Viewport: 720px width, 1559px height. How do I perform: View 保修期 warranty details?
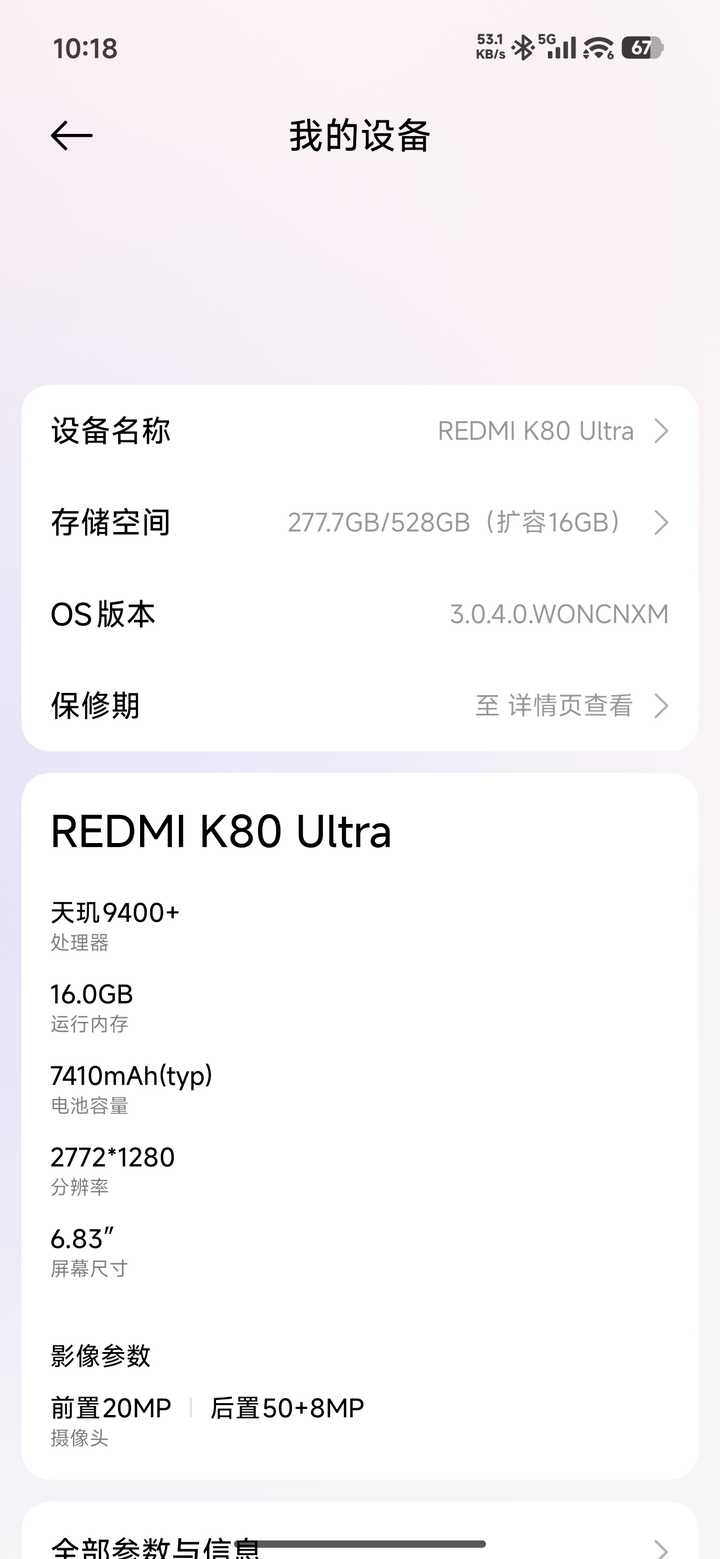[x=360, y=706]
